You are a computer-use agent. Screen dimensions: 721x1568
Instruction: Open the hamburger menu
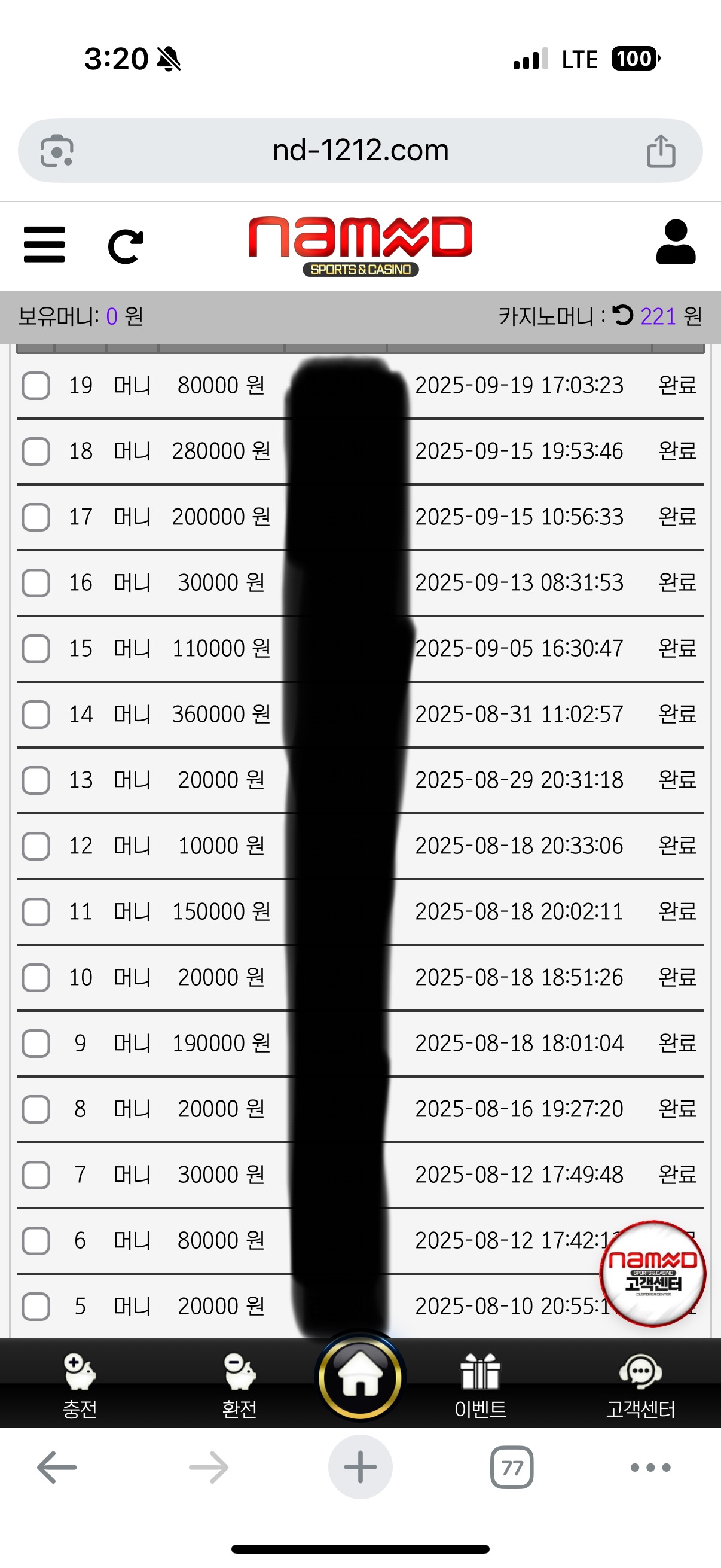(x=44, y=245)
